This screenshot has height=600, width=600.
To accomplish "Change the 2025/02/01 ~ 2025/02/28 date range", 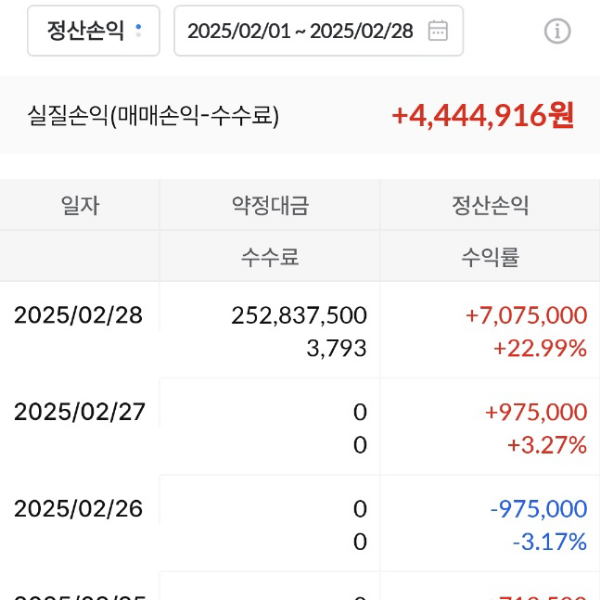I will tap(318, 30).
